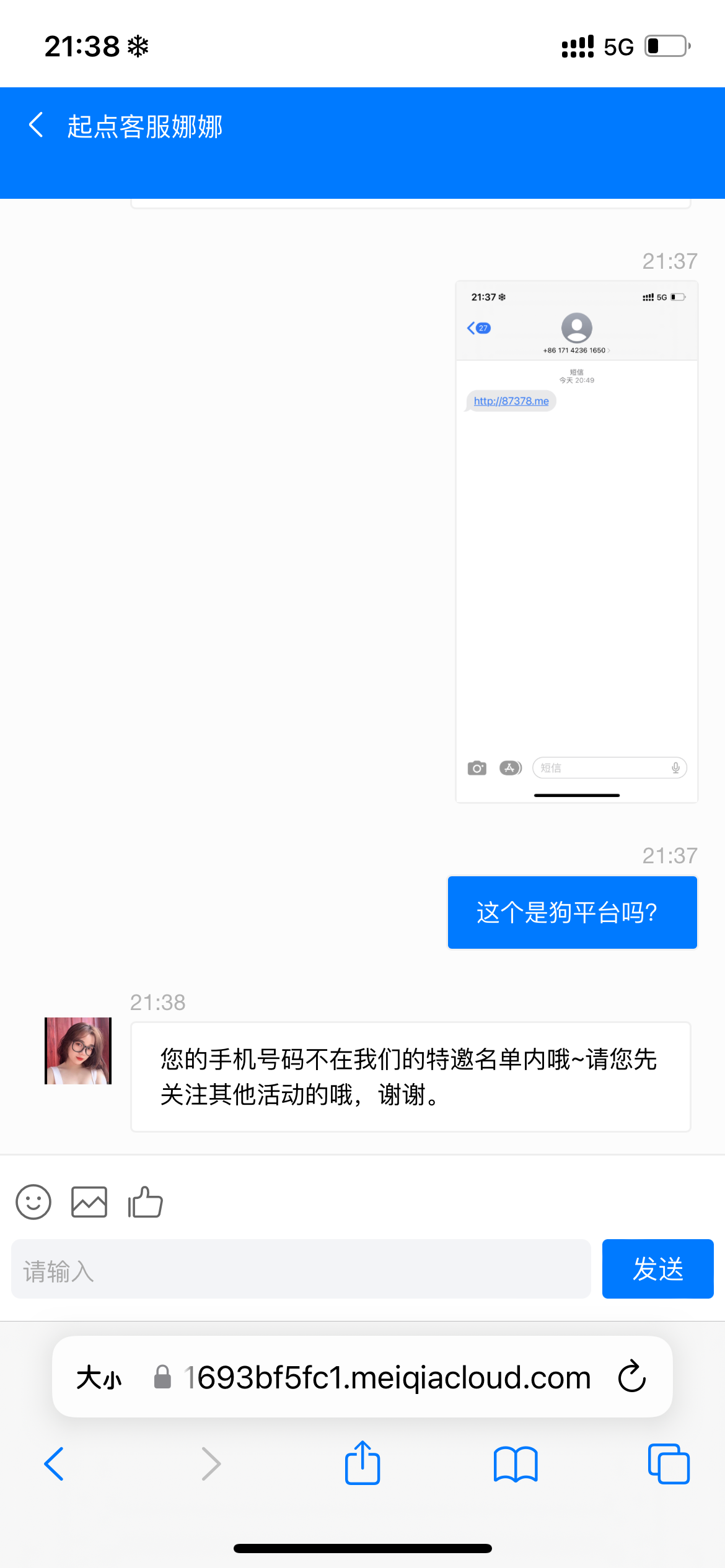
Task: Tap the thumbs-up feedback icon
Action: coord(144,1201)
